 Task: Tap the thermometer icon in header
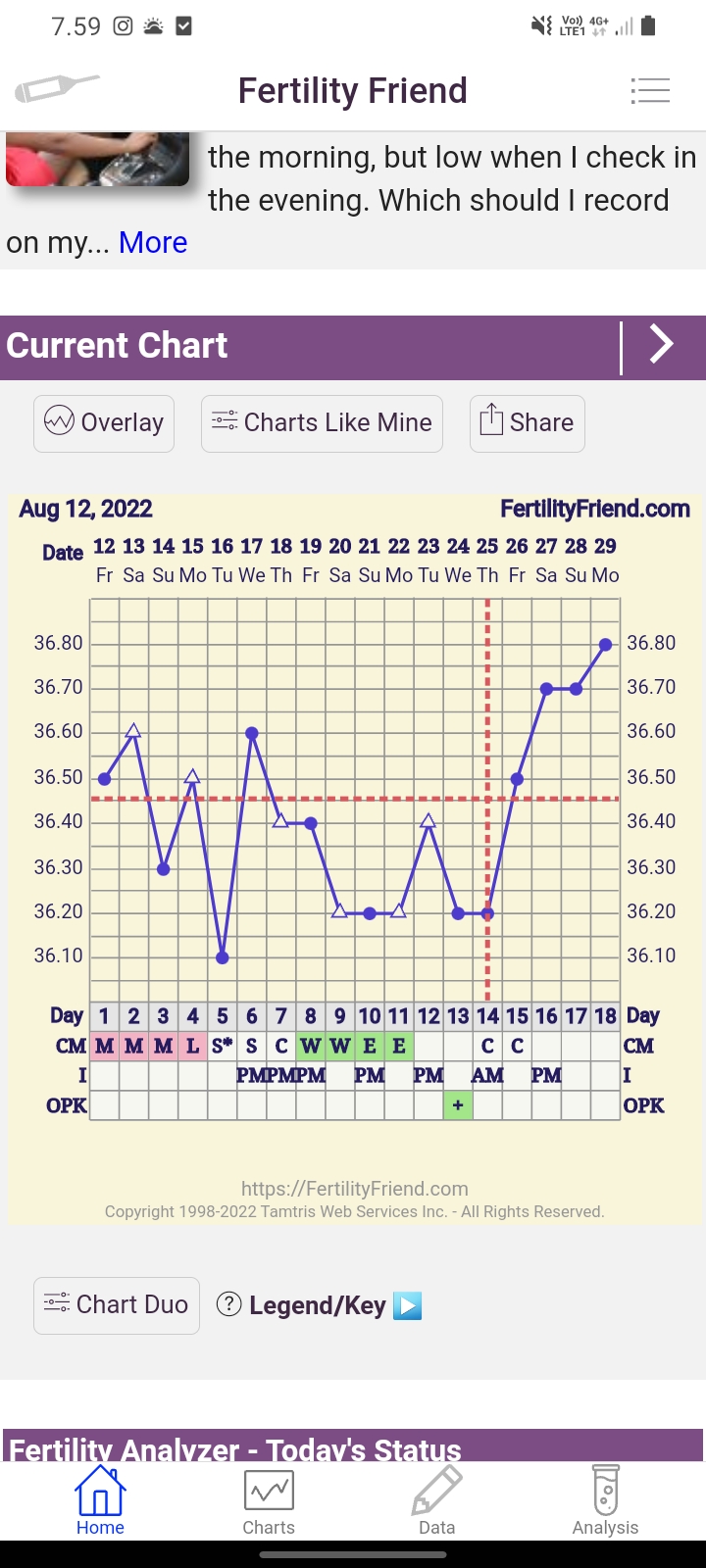(x=57, y=89)
